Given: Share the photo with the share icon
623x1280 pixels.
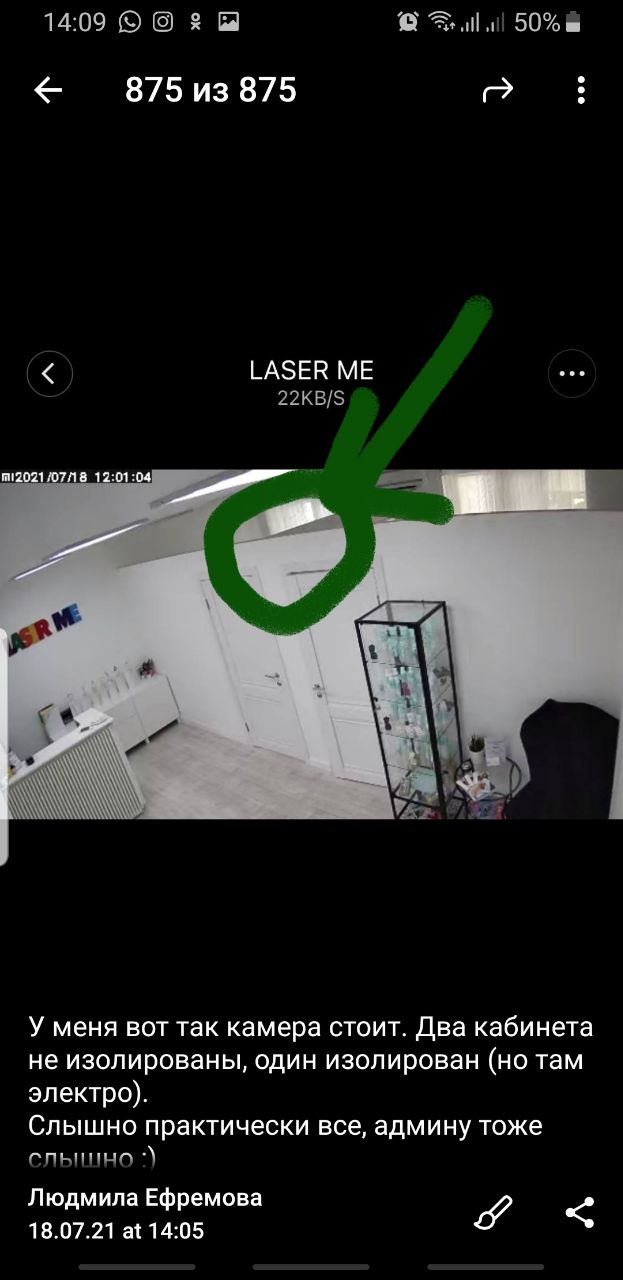Looking at the screenshot, I should point(580,1213).
